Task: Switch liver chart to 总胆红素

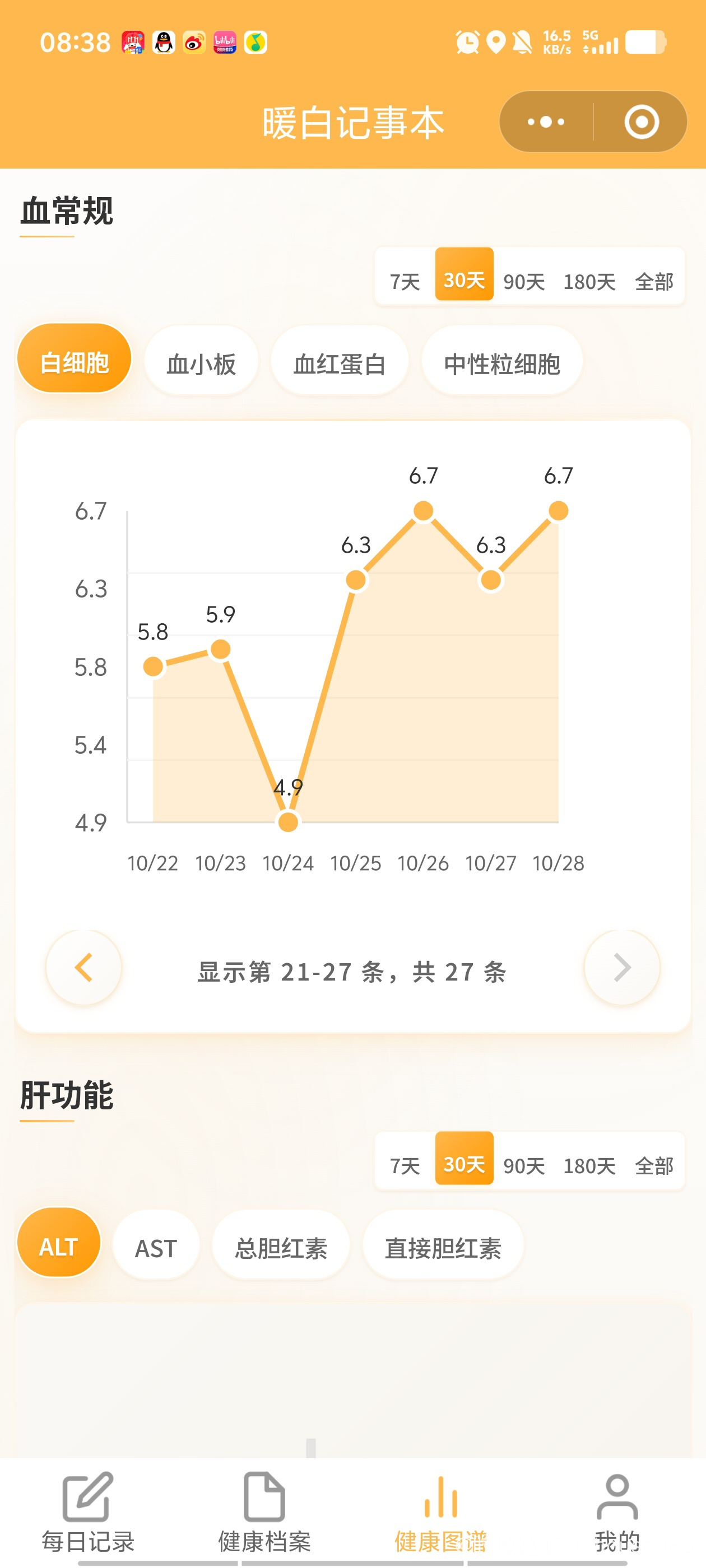Action: pos(281,1248)
